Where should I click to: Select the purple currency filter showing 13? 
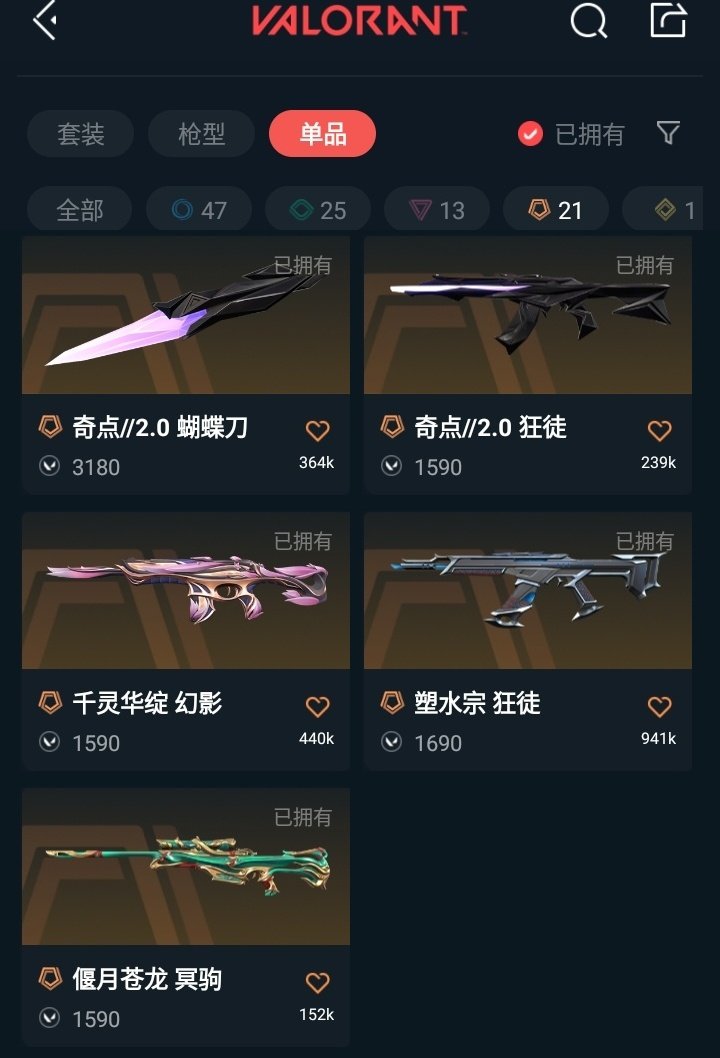coord(436,209)
